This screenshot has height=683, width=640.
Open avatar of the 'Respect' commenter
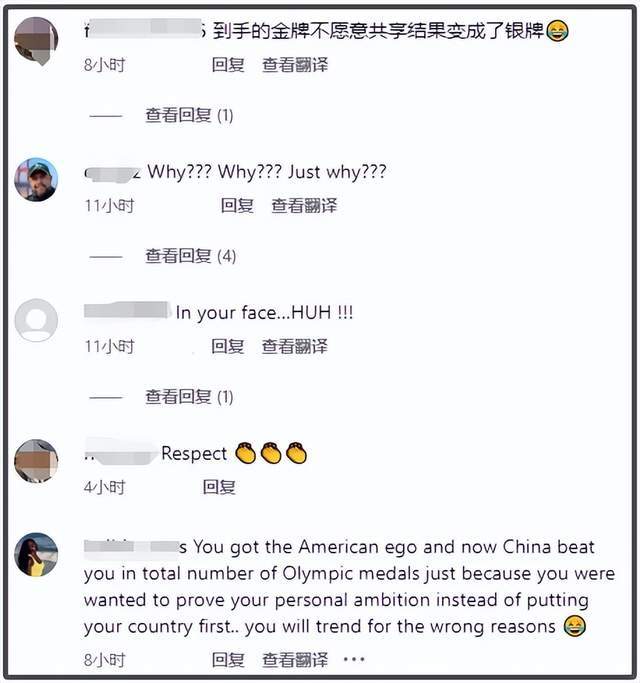pyautogui.click(x=36, y=461)
